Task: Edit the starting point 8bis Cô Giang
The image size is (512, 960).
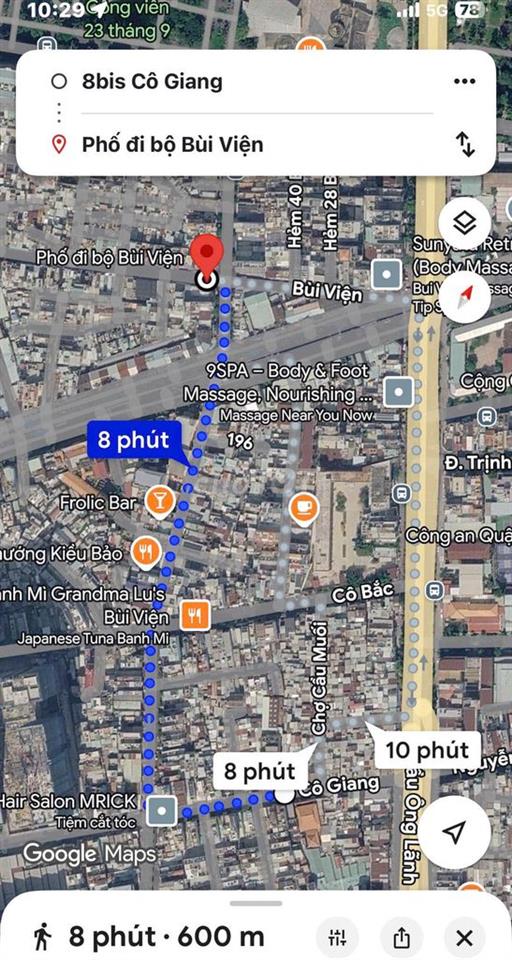Action: point(152,82)
